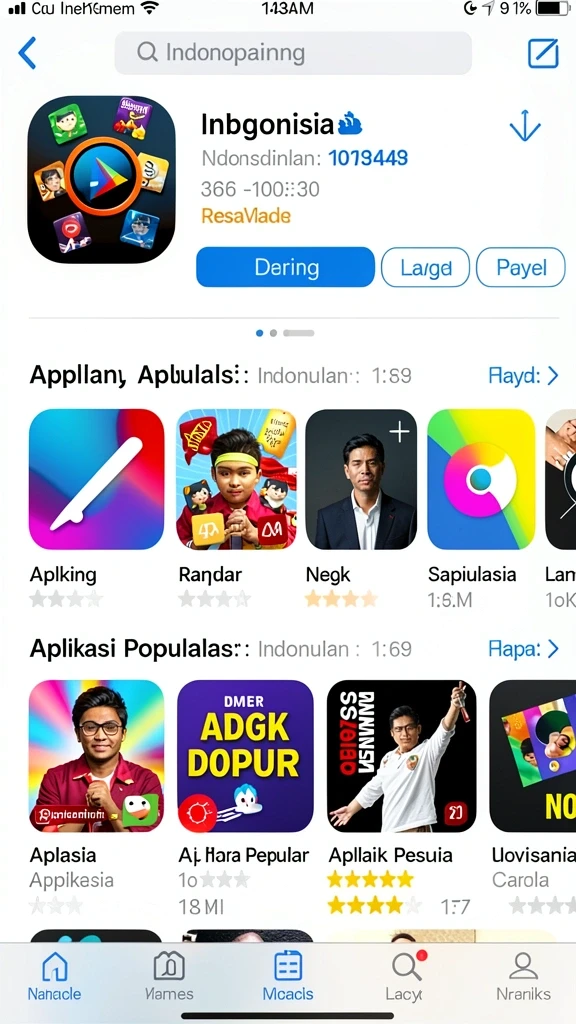Tap the Indonopainng search field
576x1024 pixels.
pos(293,53)
